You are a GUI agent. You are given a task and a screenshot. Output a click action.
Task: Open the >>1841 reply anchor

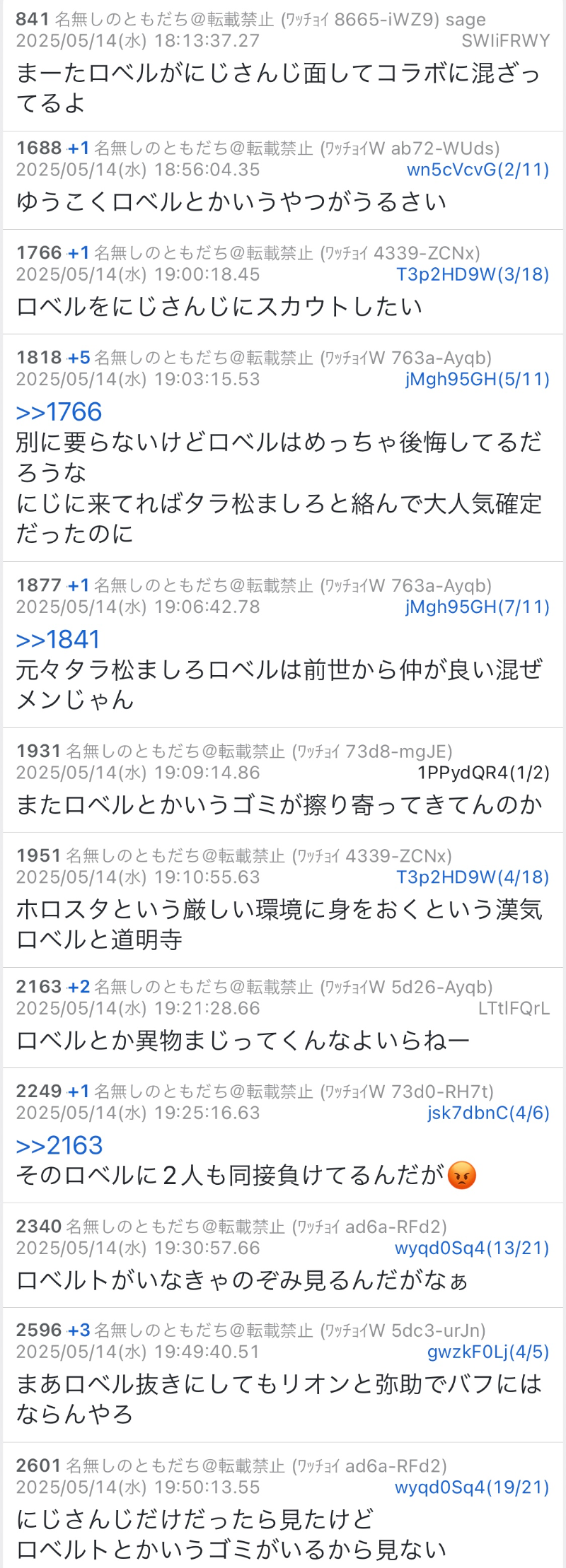(58, 639)
